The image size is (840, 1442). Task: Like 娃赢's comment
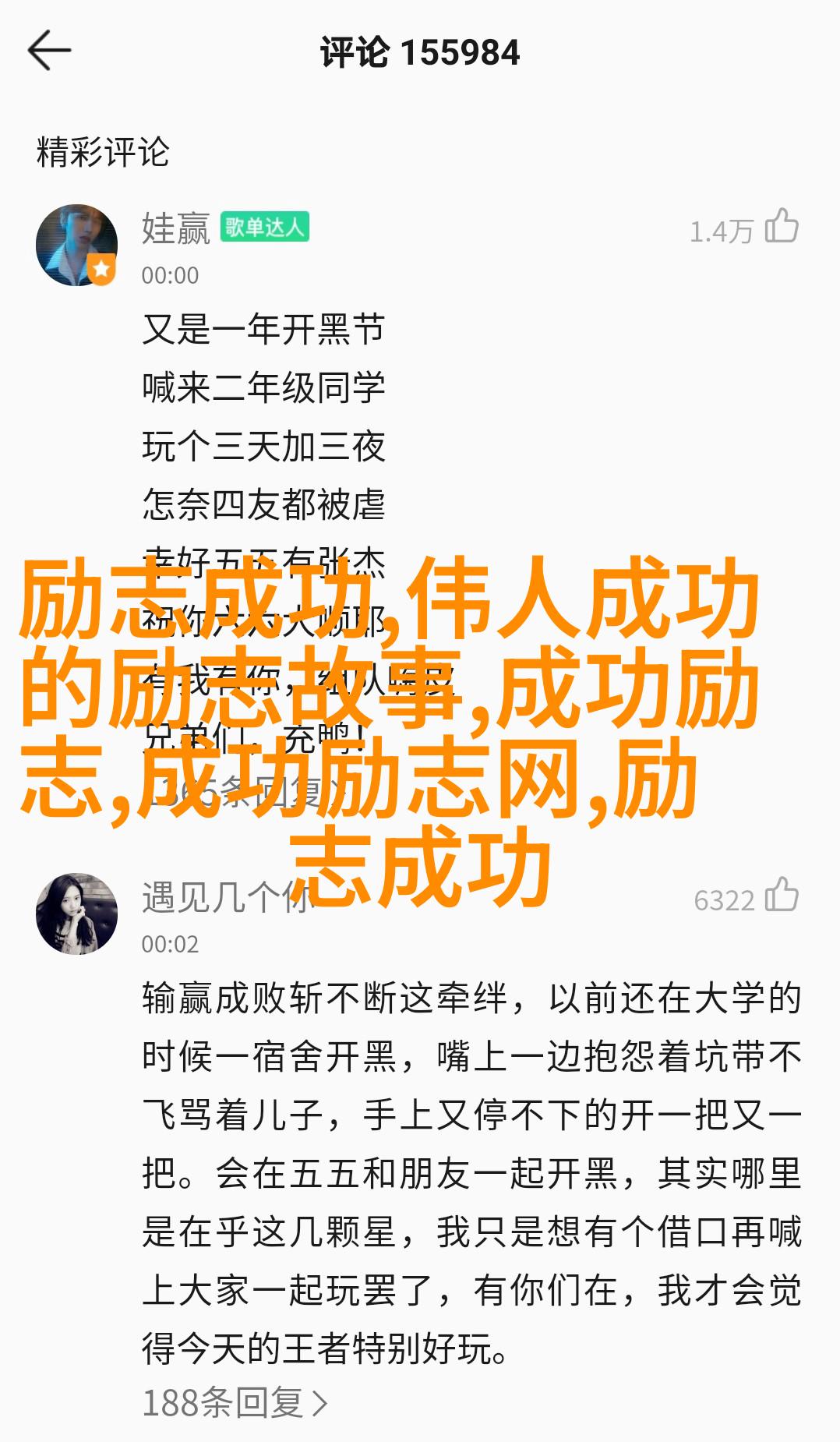(781, 227)
